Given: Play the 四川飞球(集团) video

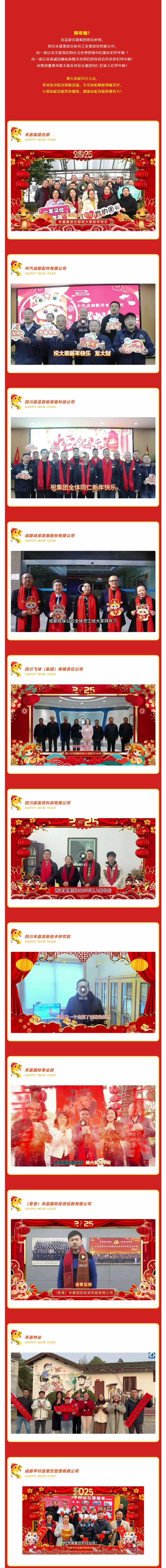Looking at the screenshot, I should coord(83,722).
